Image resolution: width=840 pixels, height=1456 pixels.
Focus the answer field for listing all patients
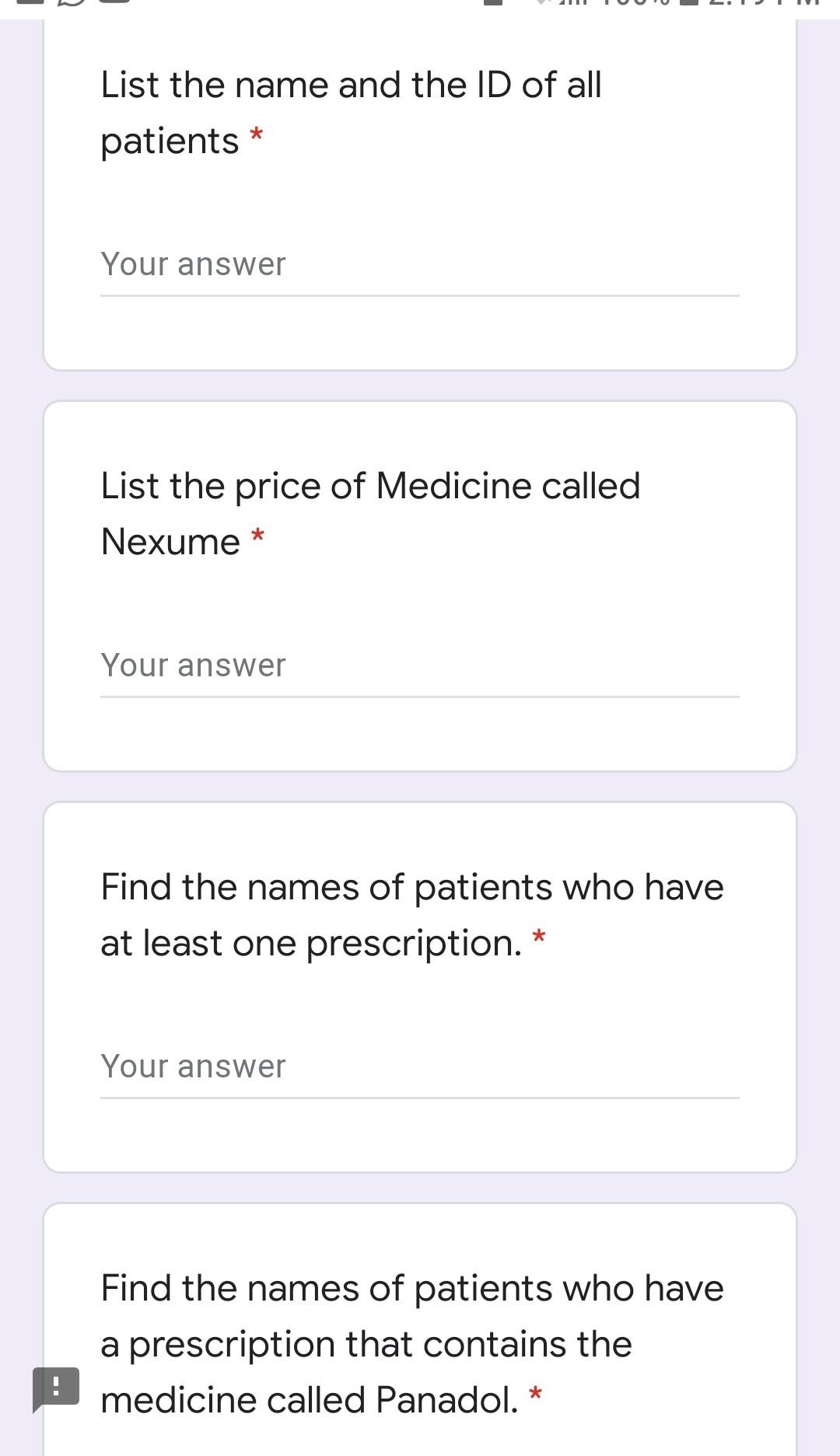(418, 265)
